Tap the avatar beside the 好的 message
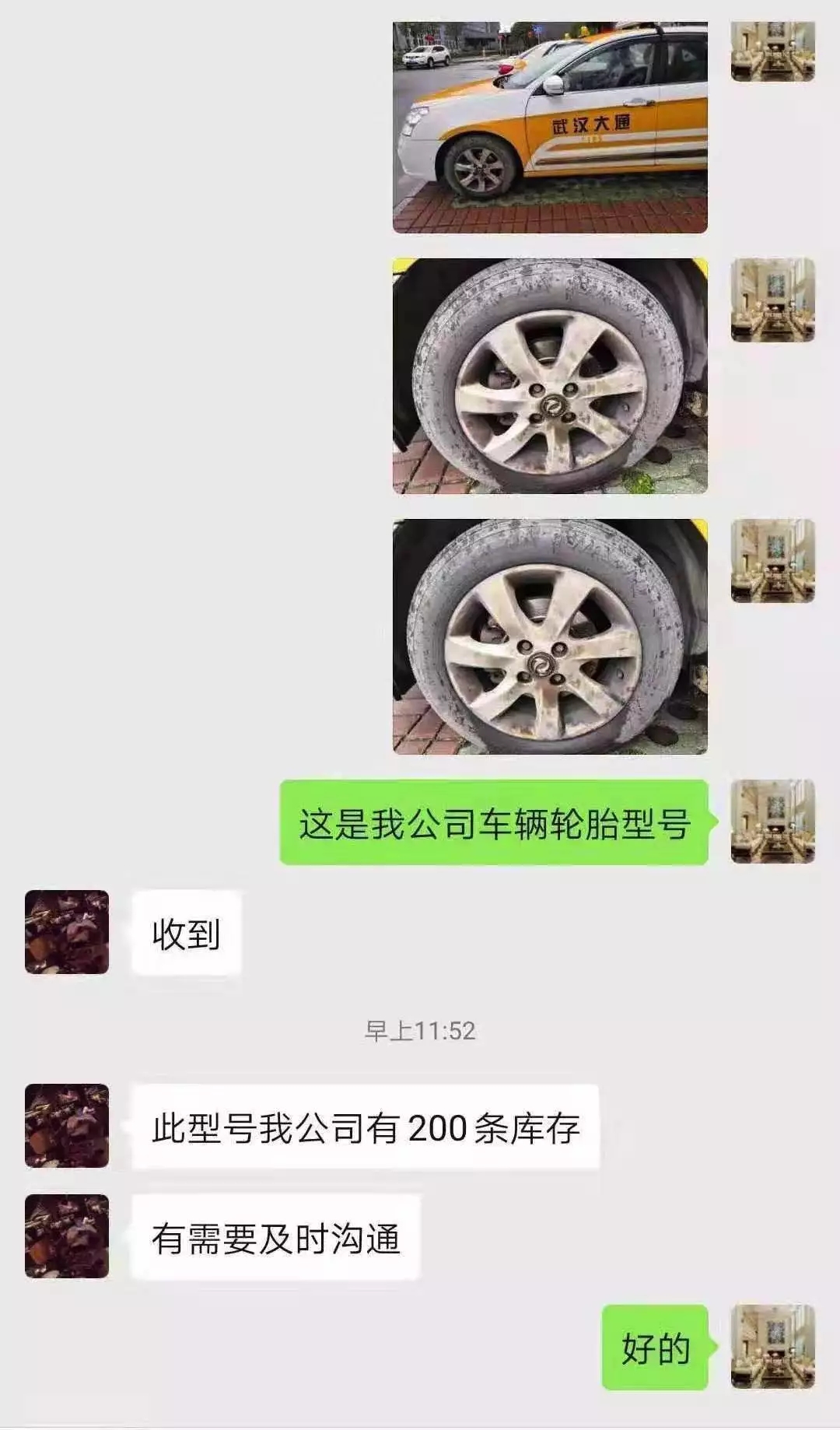Viewport: 840px width, 1430px height. click(772, 1347)
